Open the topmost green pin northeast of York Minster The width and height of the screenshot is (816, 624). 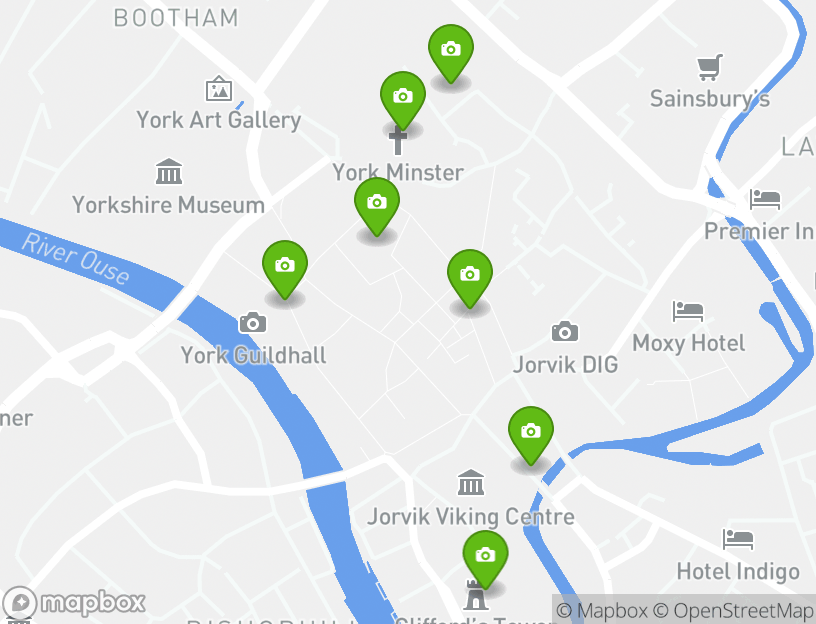(451, 50)
